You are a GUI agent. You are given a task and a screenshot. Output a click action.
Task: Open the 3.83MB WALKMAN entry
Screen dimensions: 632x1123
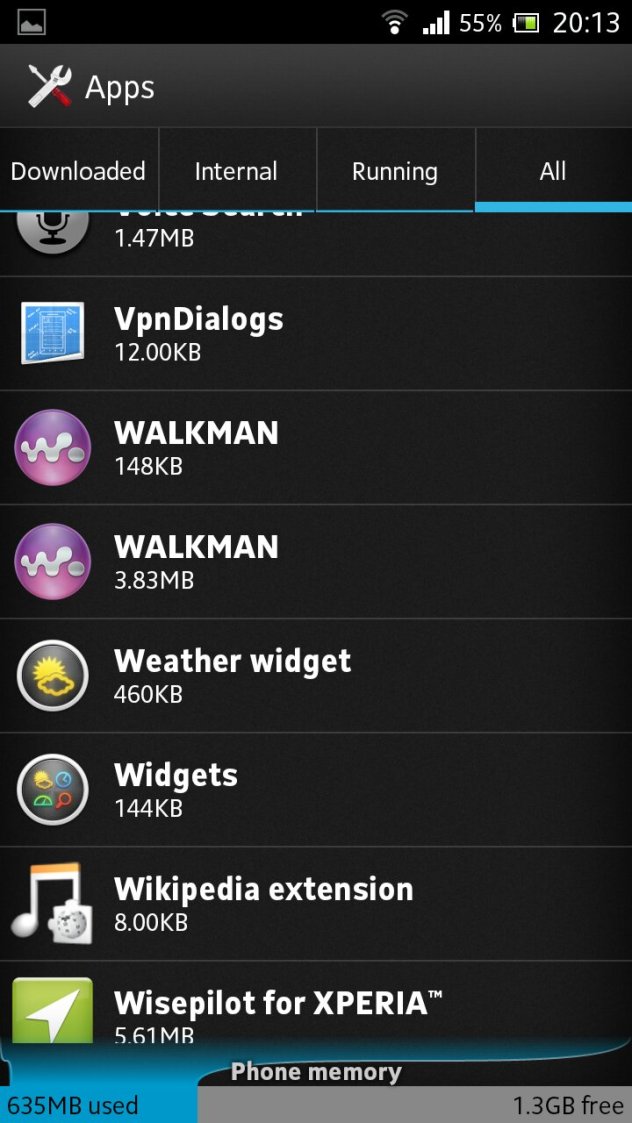(x=316, y=562)
